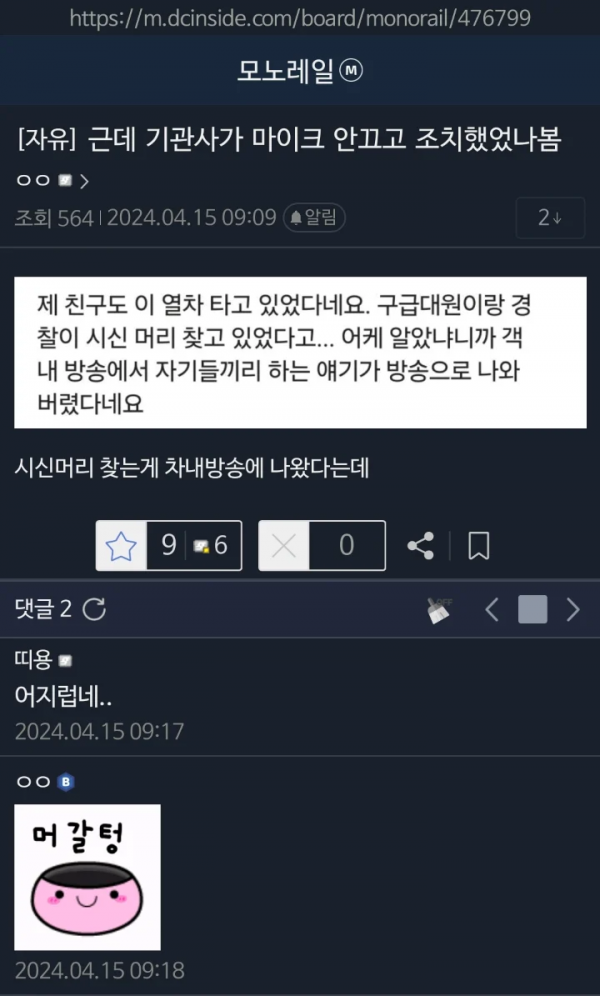The height and width of the screenshot is (996, 600).
Task: Share this post
Action: point(421,546)
